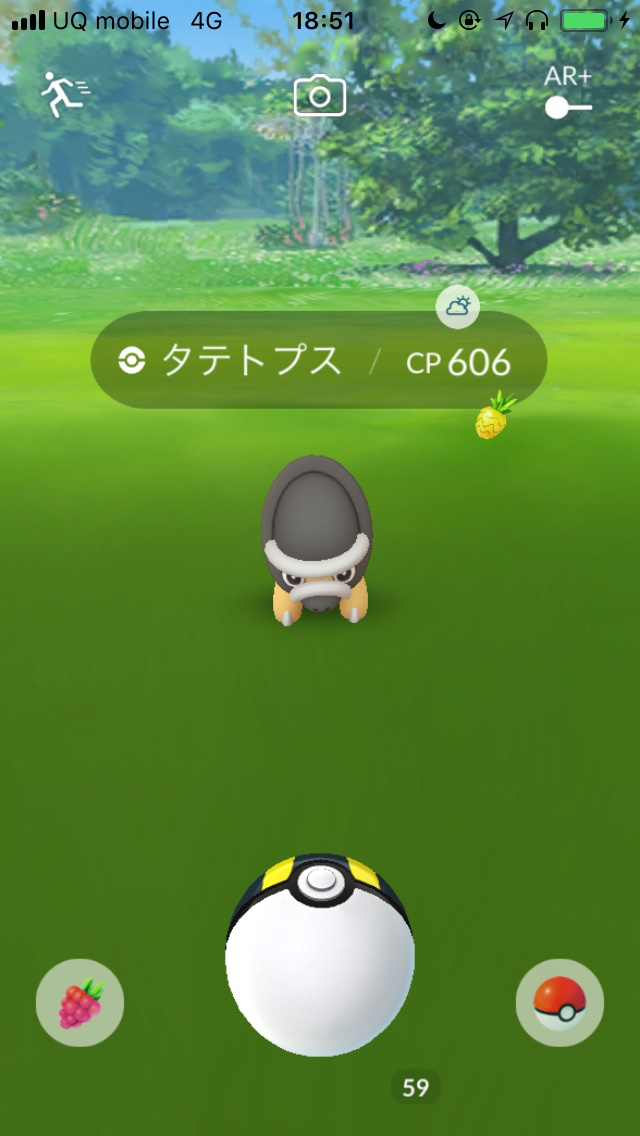Open the Poké Ball selection menu
Image resolution: width=640 pixels, height=1136 pixels.
(x=560, y=1002)
